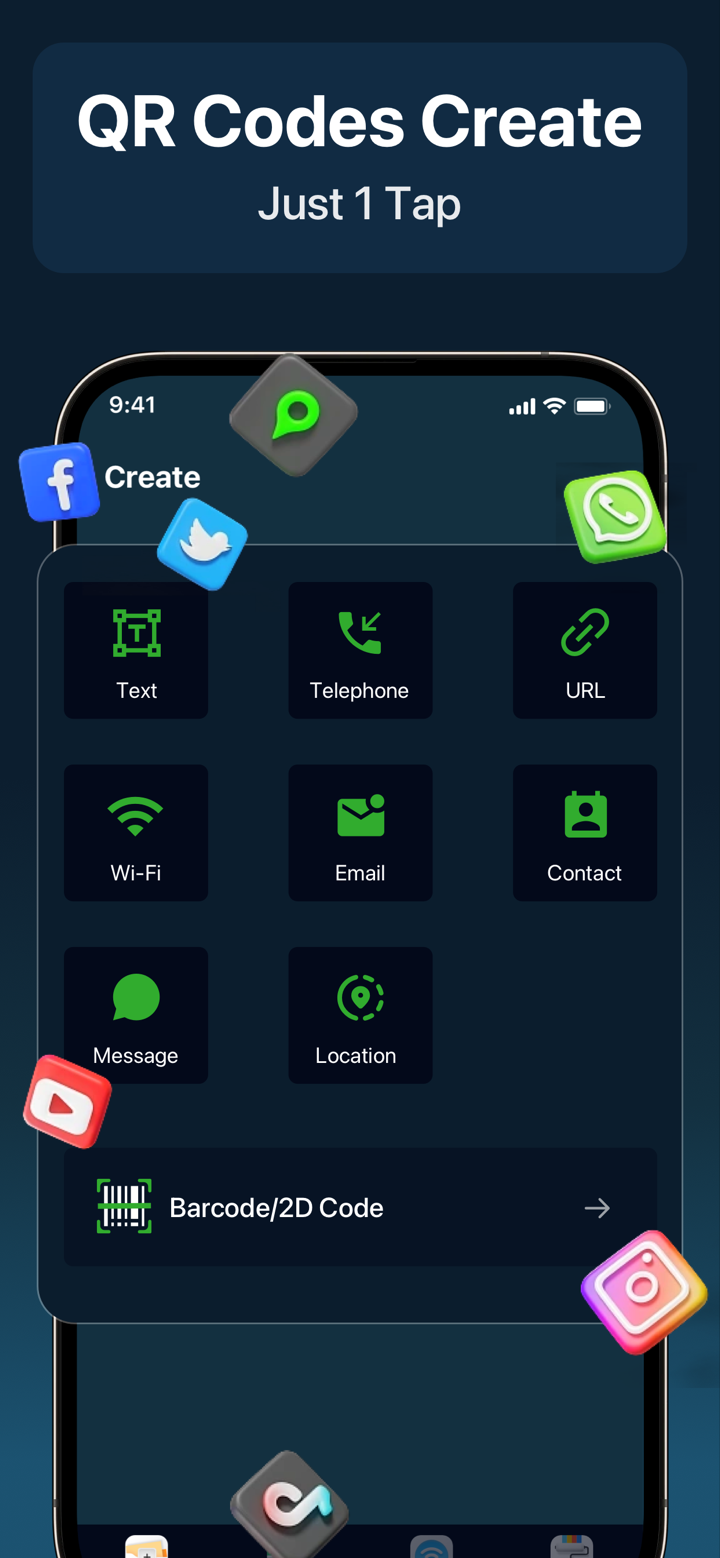Click the battery indicator

[592, 406]
